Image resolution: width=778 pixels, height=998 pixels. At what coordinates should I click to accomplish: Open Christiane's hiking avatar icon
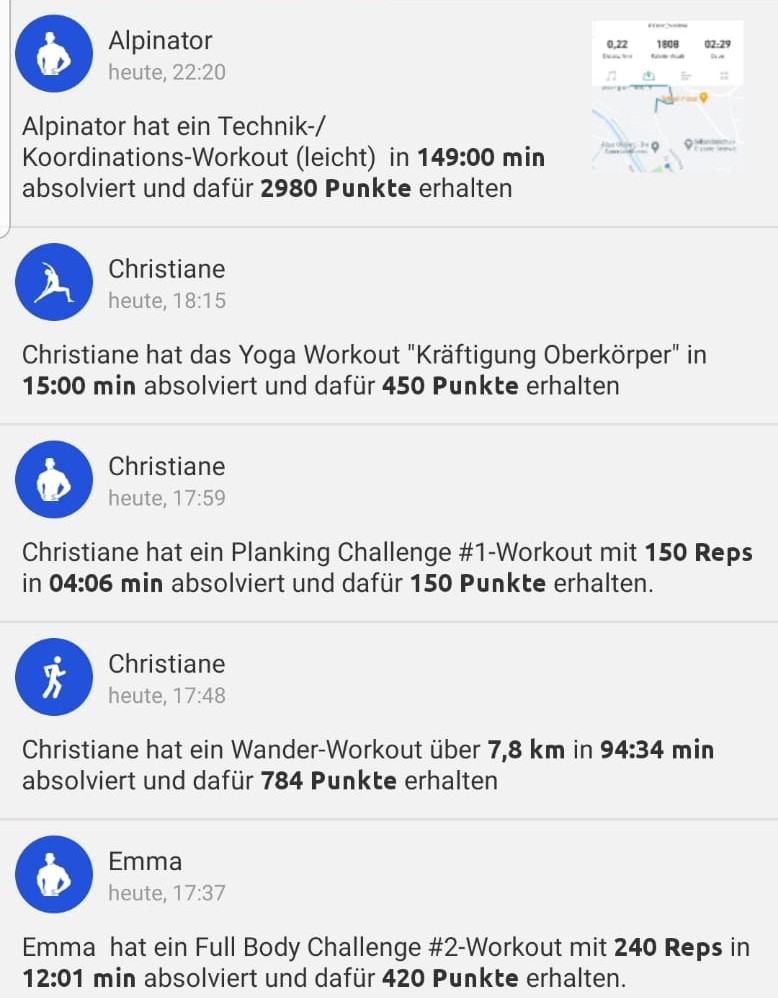(53, 676)
